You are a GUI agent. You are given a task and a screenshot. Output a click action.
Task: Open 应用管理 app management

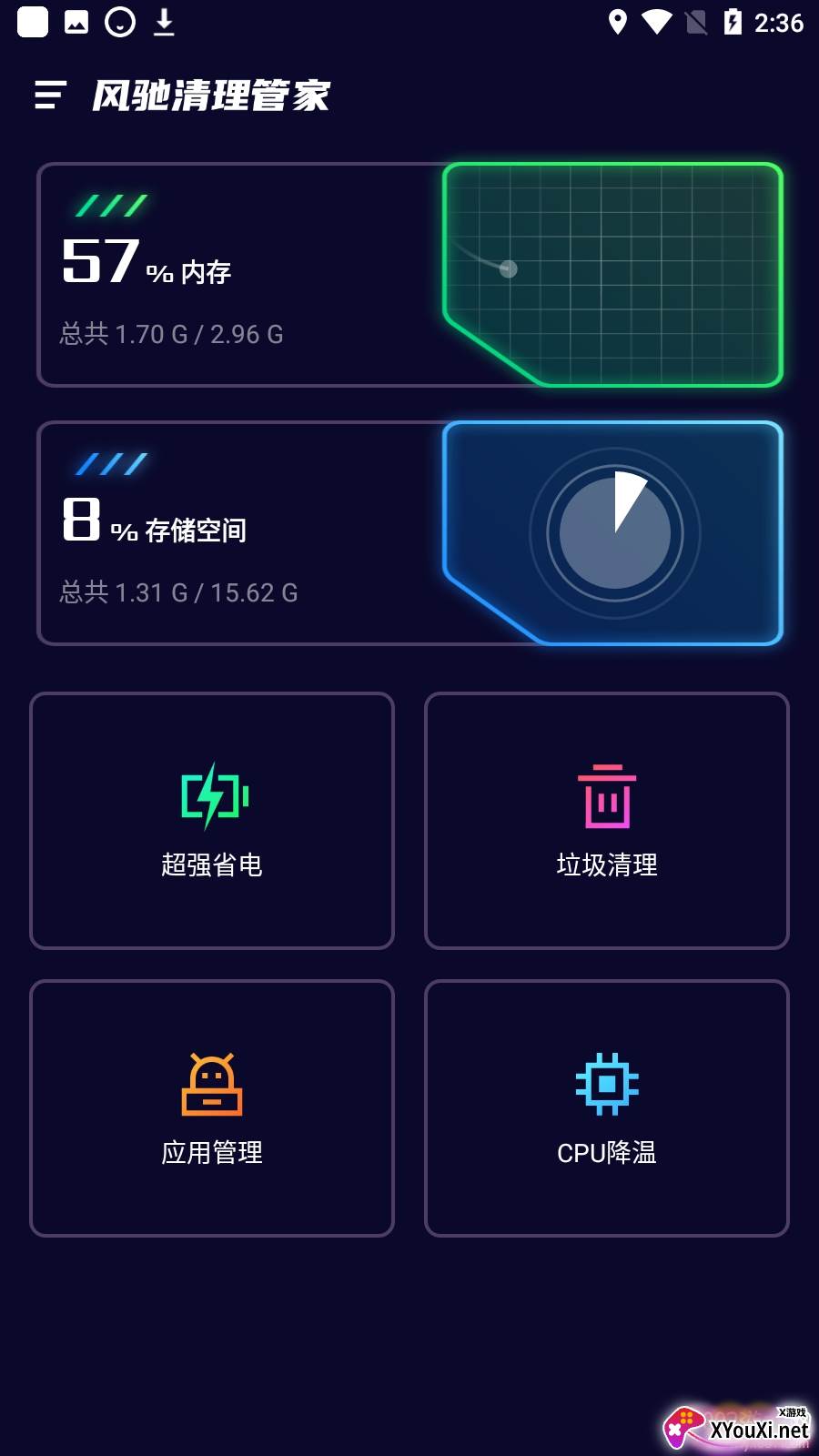212,1108
